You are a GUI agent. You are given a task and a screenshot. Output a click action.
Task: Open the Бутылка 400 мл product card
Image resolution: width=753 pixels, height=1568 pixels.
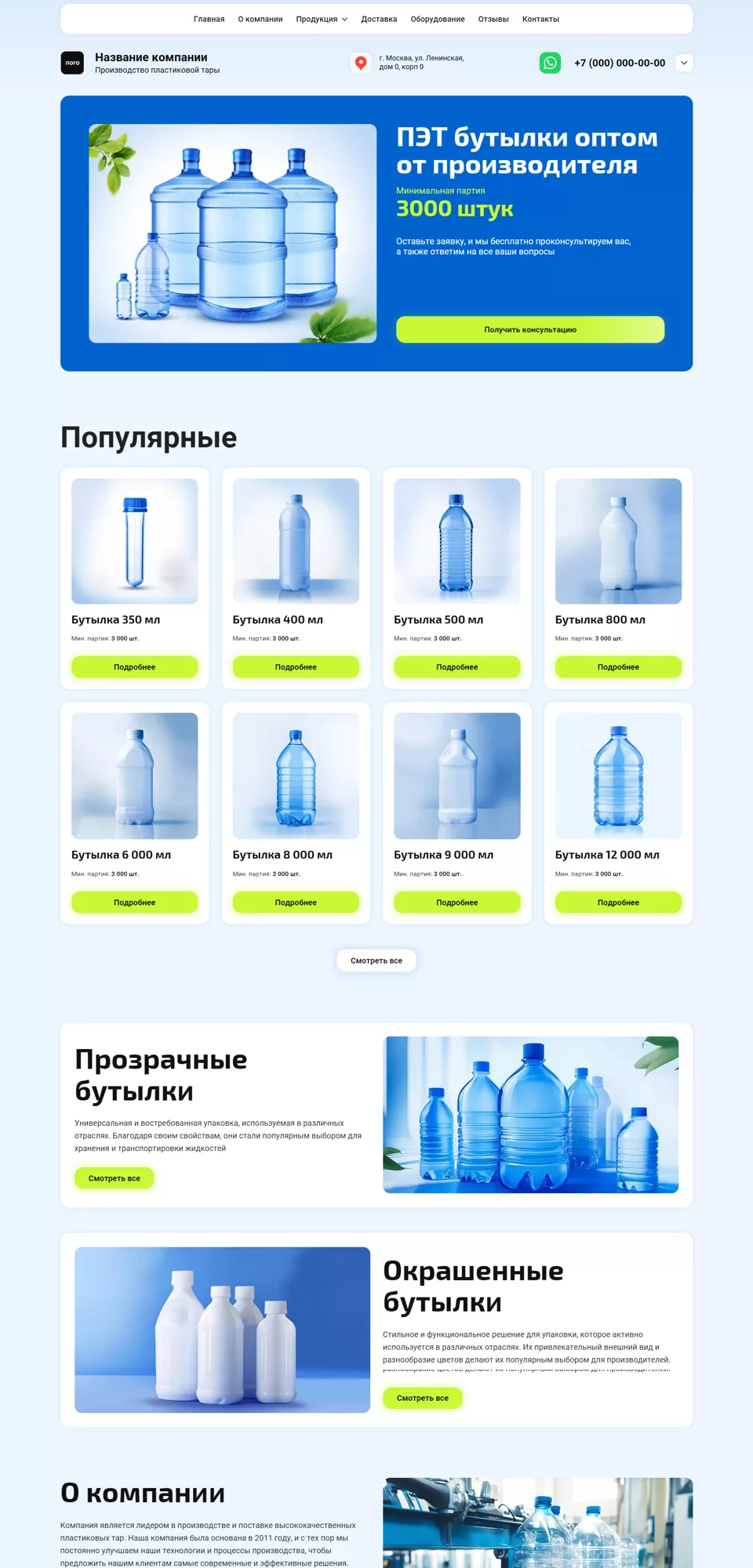click(x=296, y=579)
